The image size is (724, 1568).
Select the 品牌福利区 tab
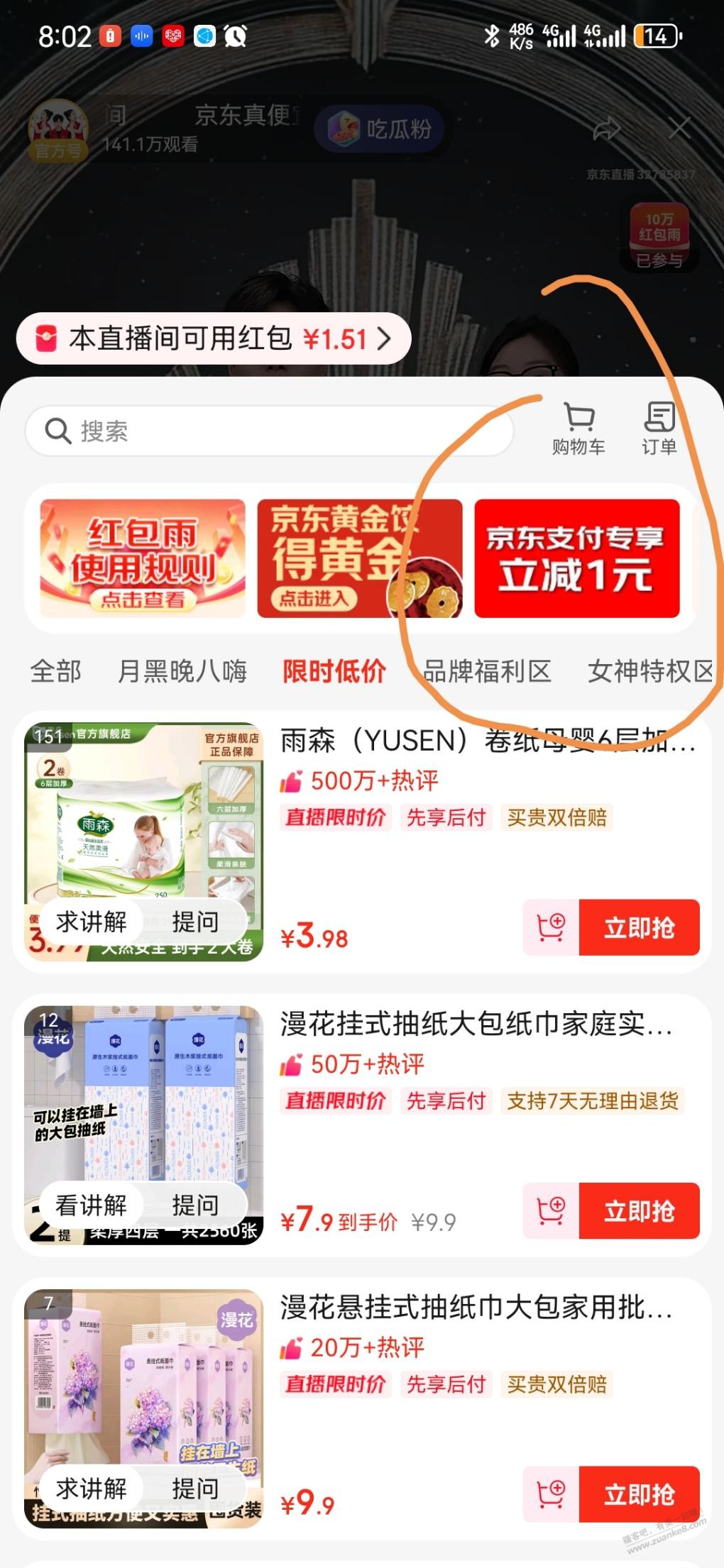tap(487, 671)
